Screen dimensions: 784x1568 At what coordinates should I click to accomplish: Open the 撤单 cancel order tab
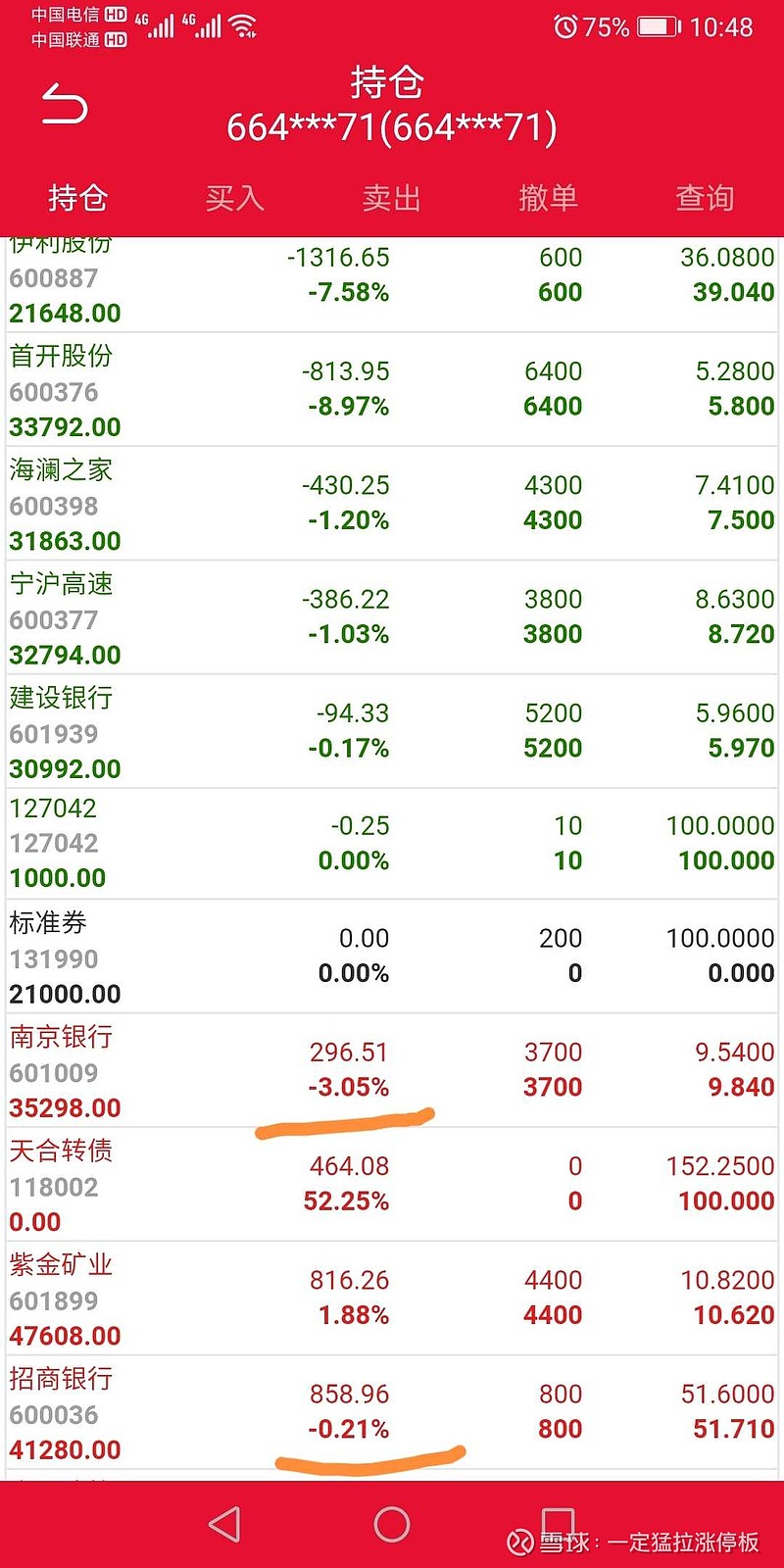549,198
